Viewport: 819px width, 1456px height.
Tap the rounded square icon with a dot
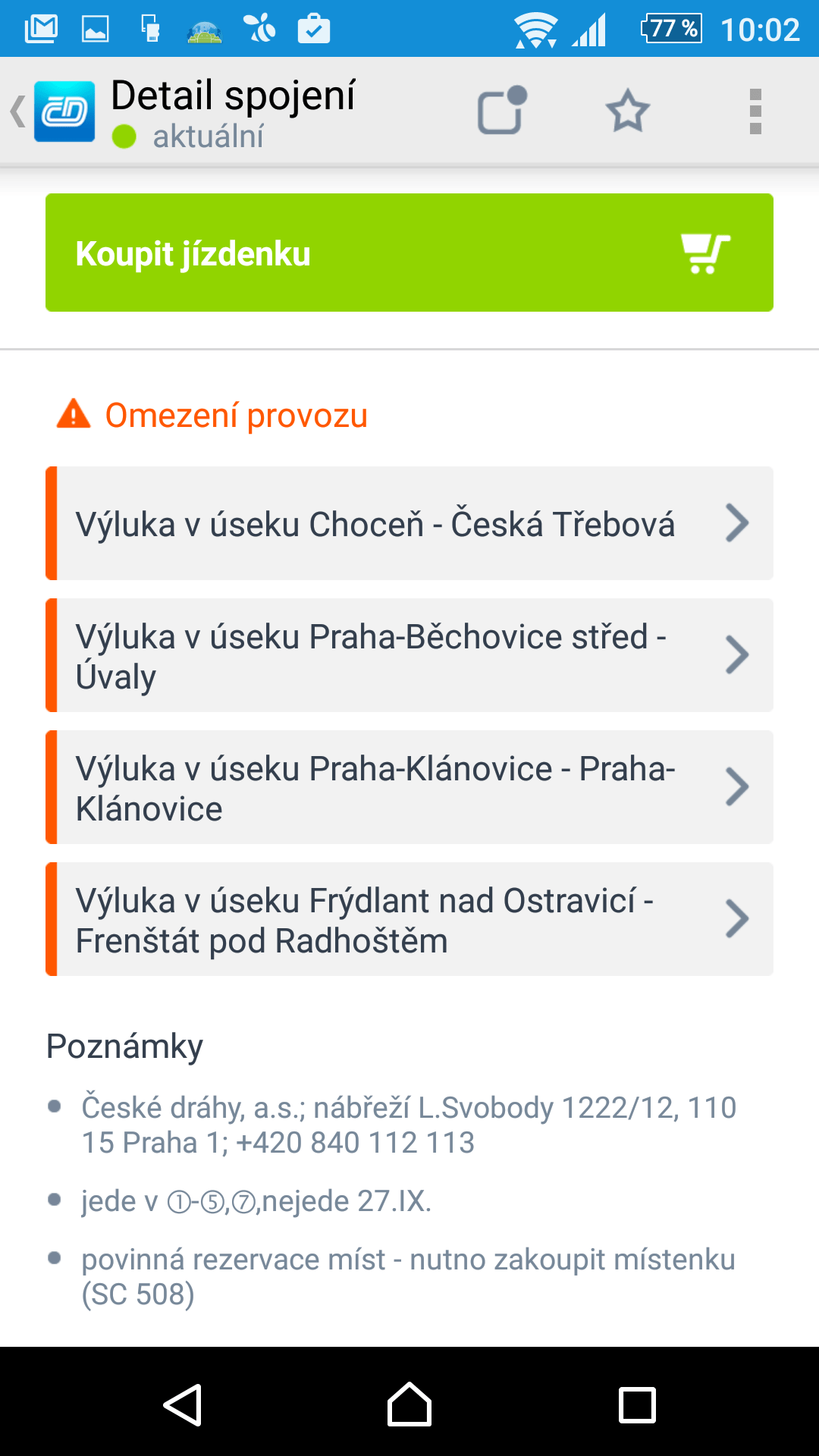point(501,111)
